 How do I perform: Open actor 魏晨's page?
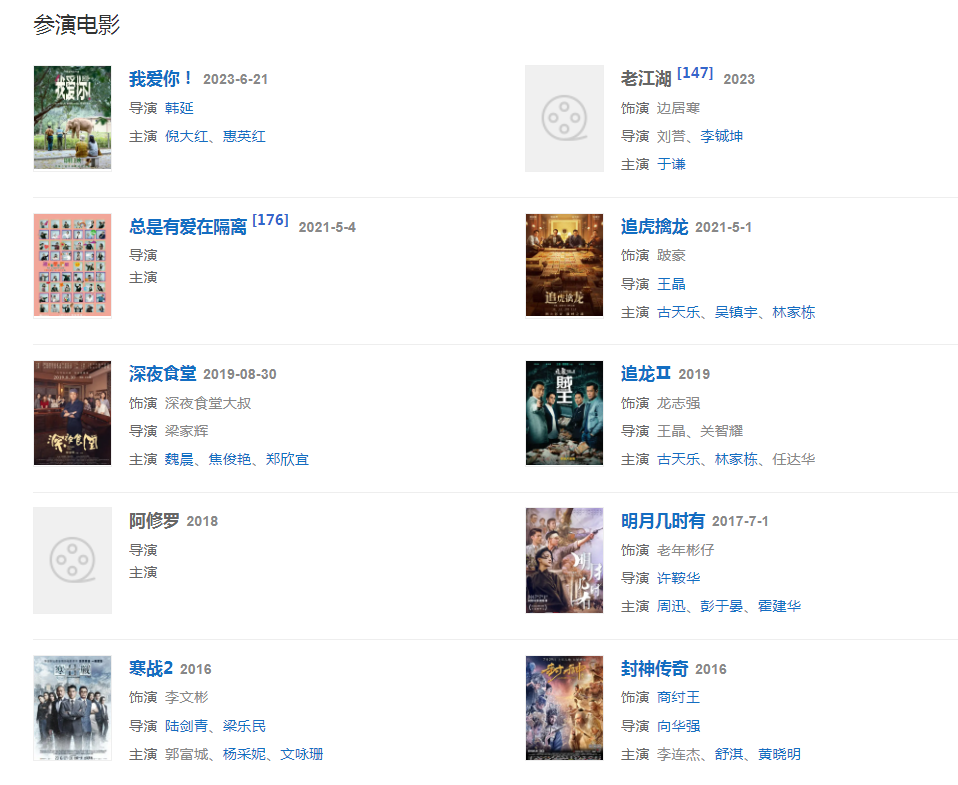click(x=179, y=459)
